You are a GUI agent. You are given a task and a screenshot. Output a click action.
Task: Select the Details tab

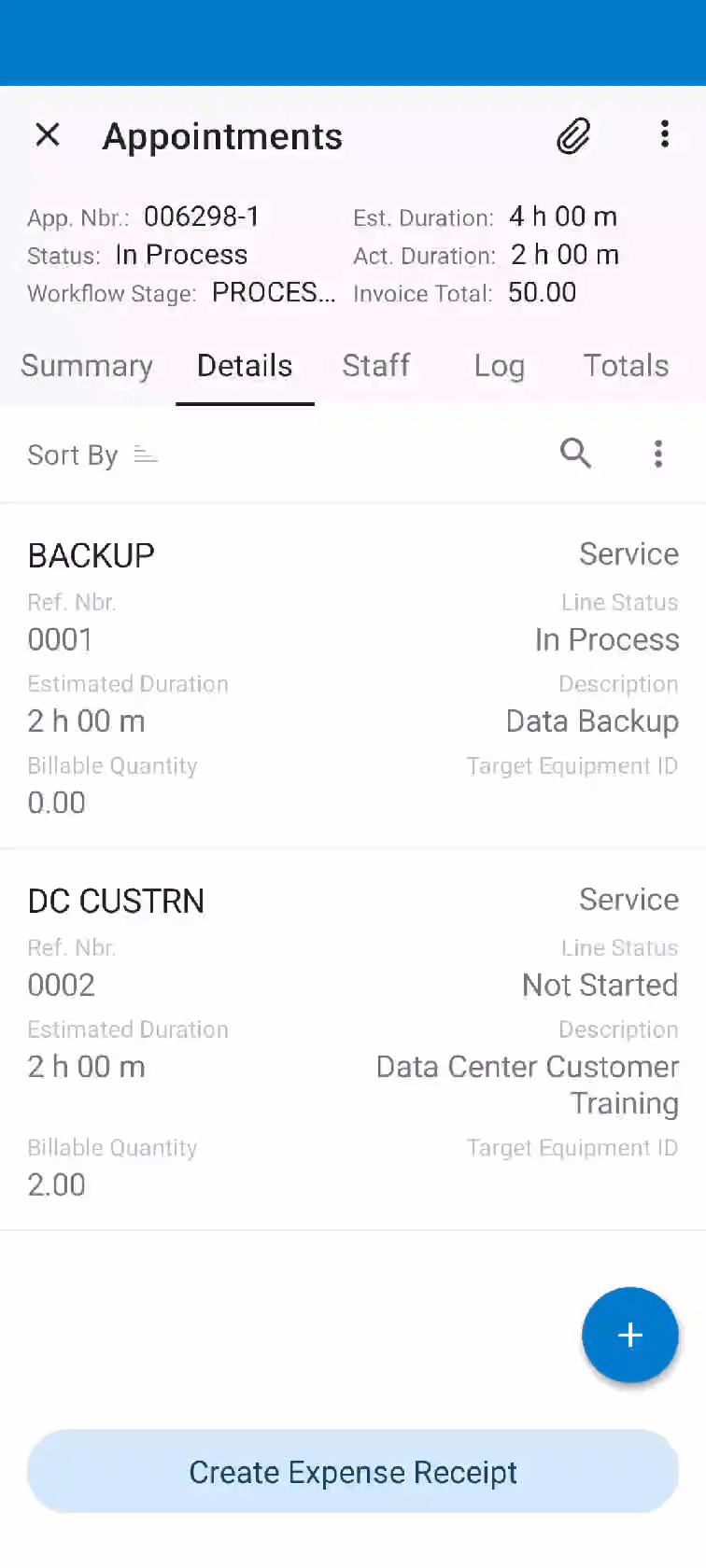coord(245,366)
